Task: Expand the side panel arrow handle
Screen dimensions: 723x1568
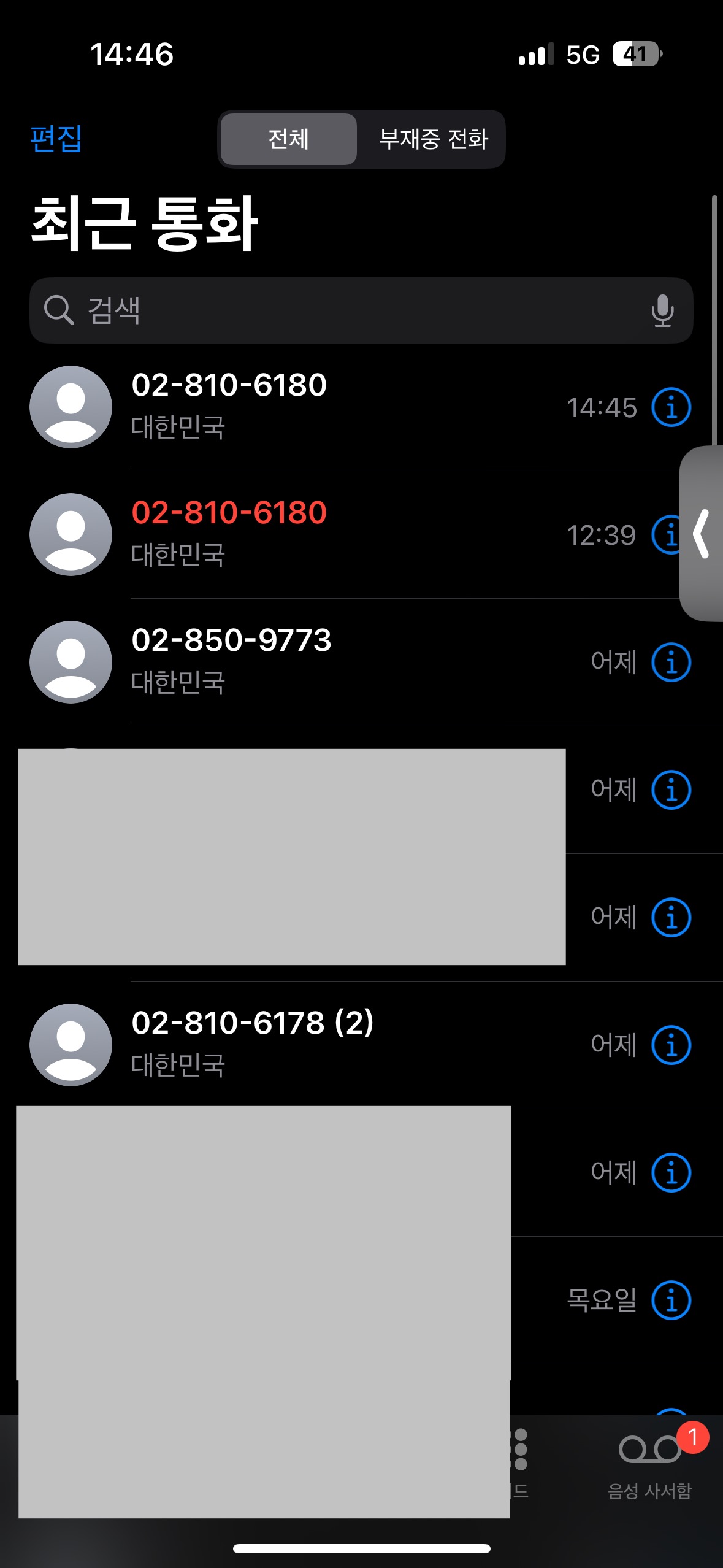Action: click(x=702, y=534)
